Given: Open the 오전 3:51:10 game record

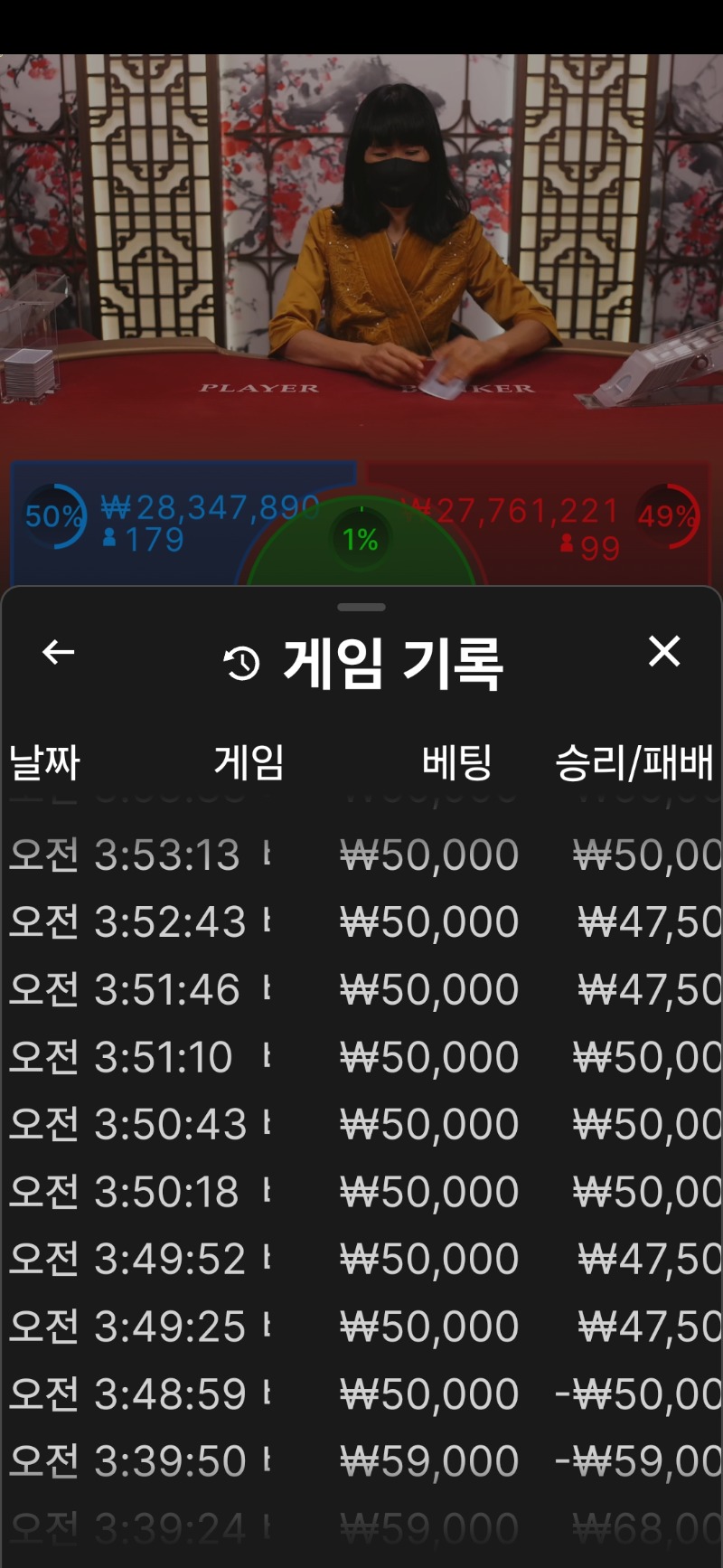Looking at the screenshot, I should pyautogui.click(x=361, y=1057).
